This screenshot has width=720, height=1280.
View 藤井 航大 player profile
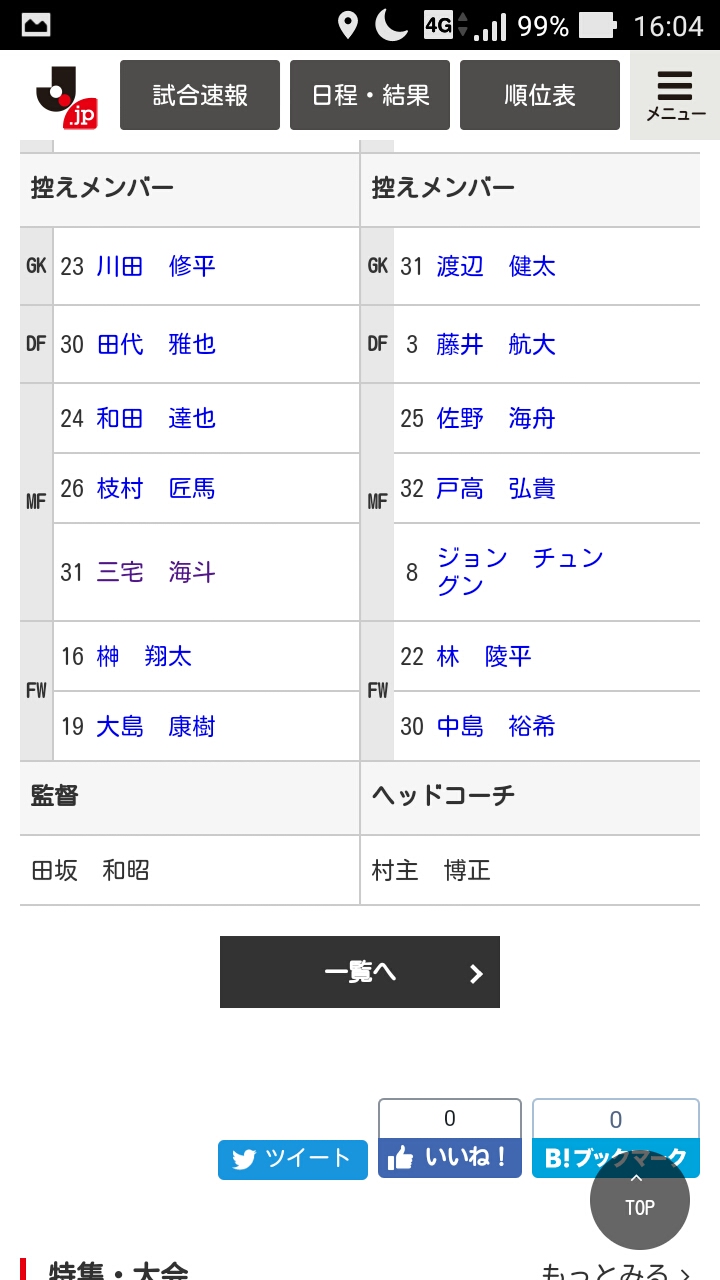click(496, 345)
